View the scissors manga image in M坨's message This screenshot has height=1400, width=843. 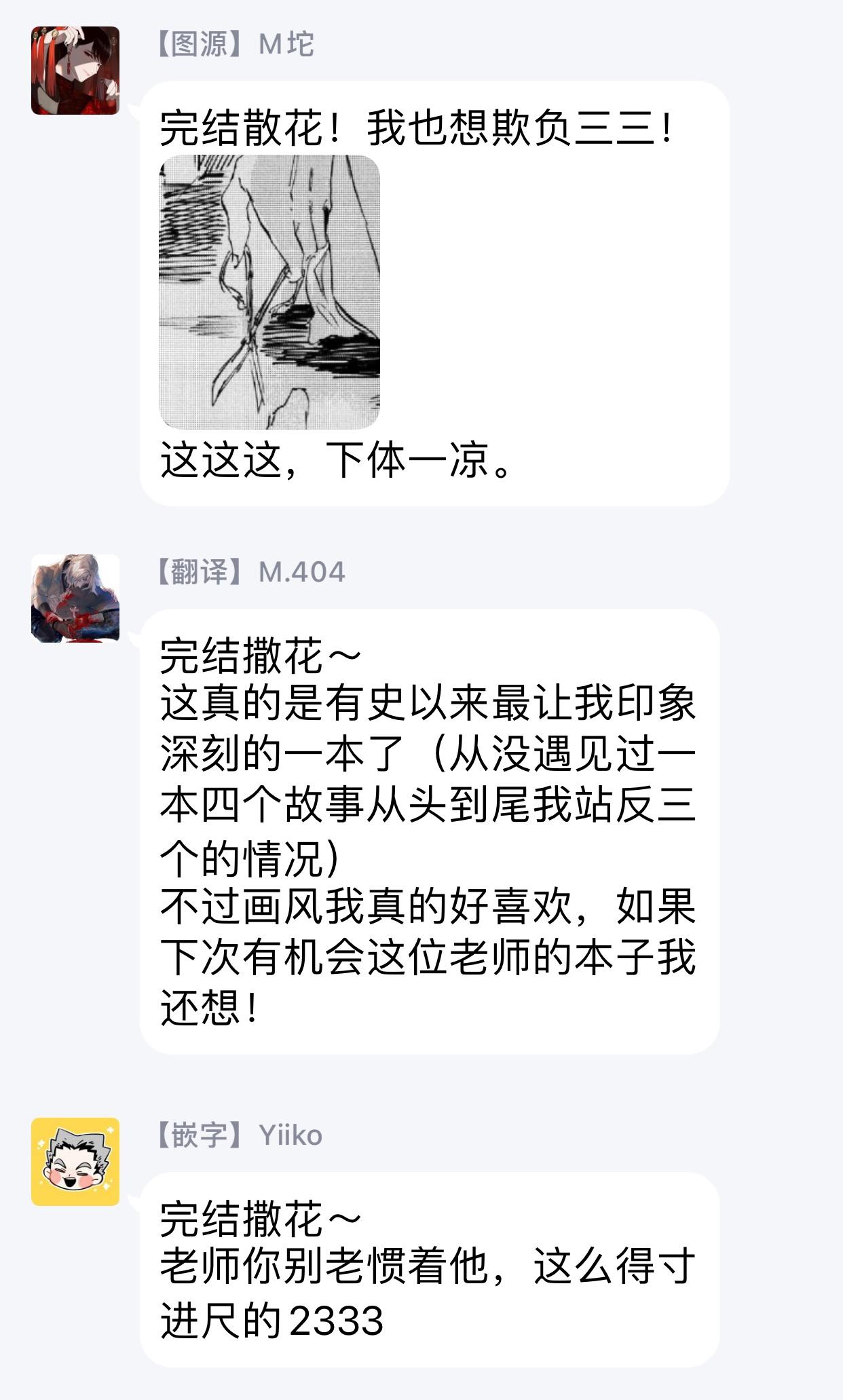coord(269,292)
